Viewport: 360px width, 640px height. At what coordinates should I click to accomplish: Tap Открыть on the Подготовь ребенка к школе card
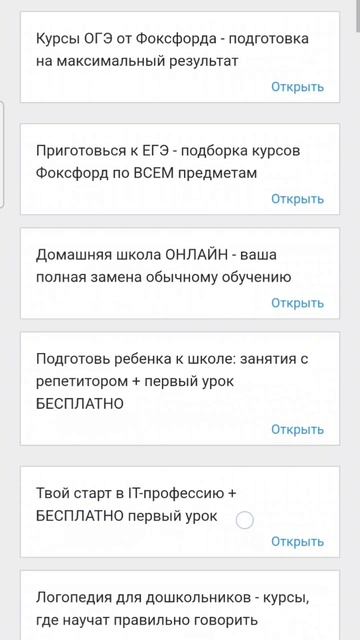point(298,429)
